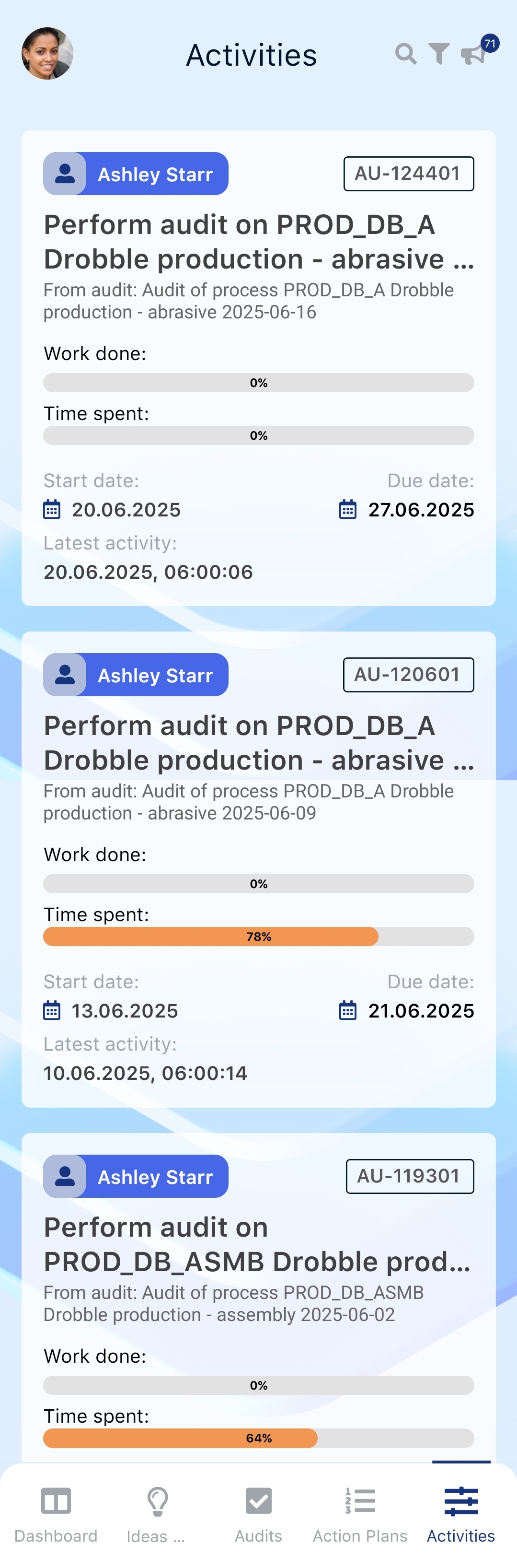This screenshot has width=517, height=1568.
Task: Open activity card AU-124401
Action: click(259, 242)
